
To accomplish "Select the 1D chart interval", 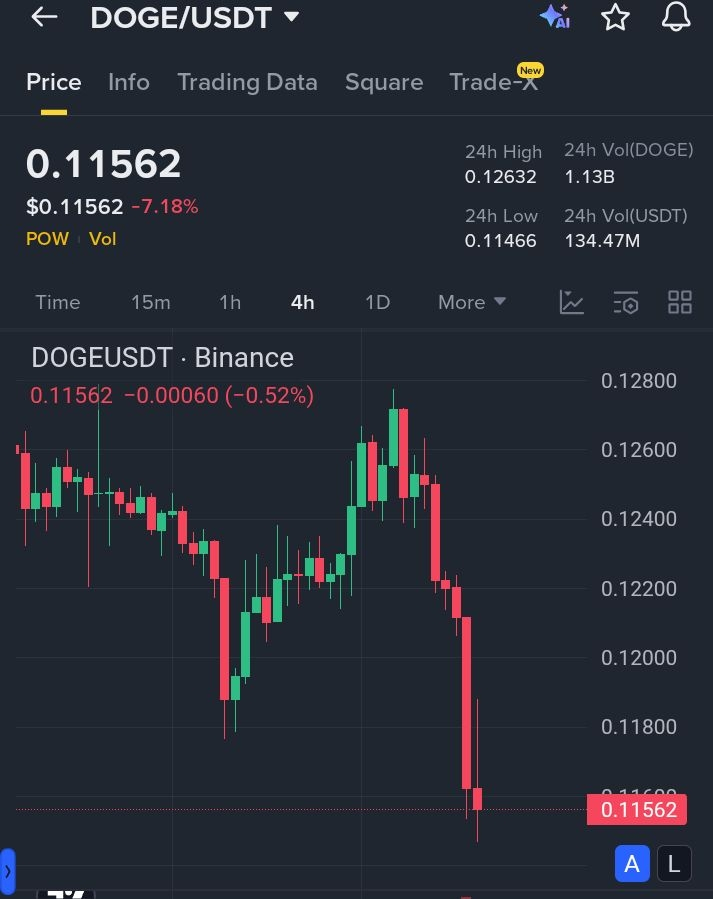I will point(377,302).
